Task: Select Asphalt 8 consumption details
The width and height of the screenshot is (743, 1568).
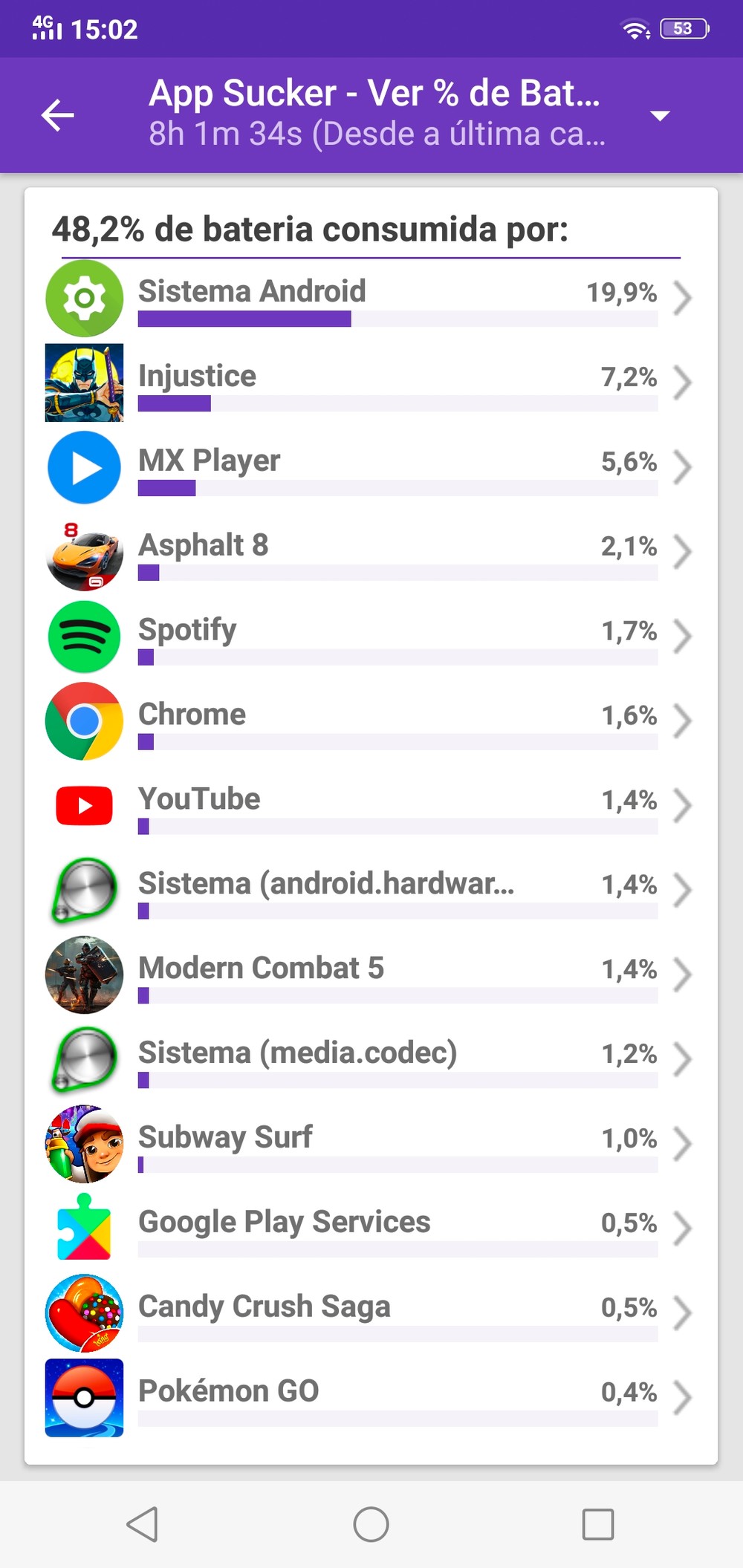Action: (371, 553)
